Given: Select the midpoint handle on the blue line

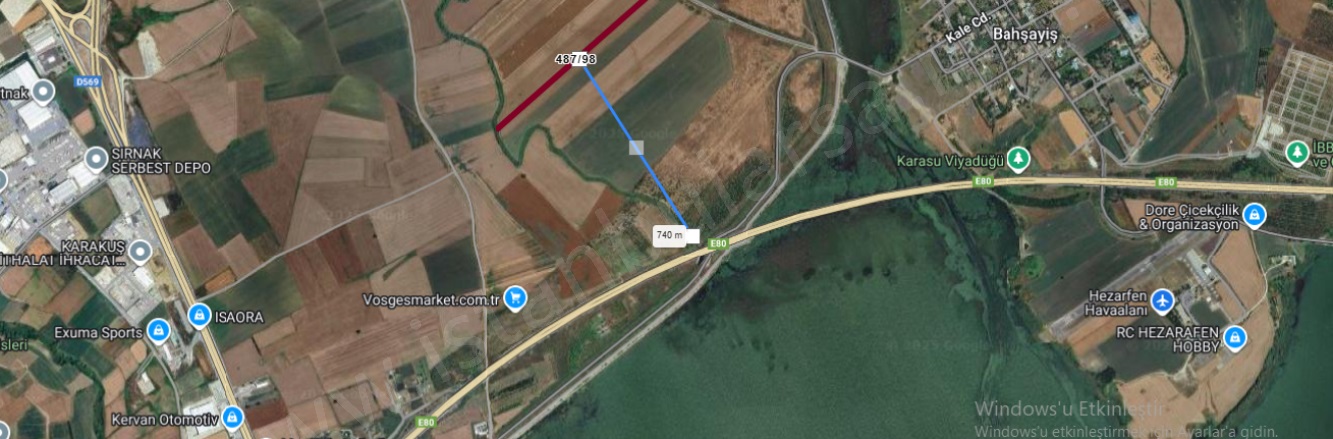Looking at the screenshot, I should (636, 148).
